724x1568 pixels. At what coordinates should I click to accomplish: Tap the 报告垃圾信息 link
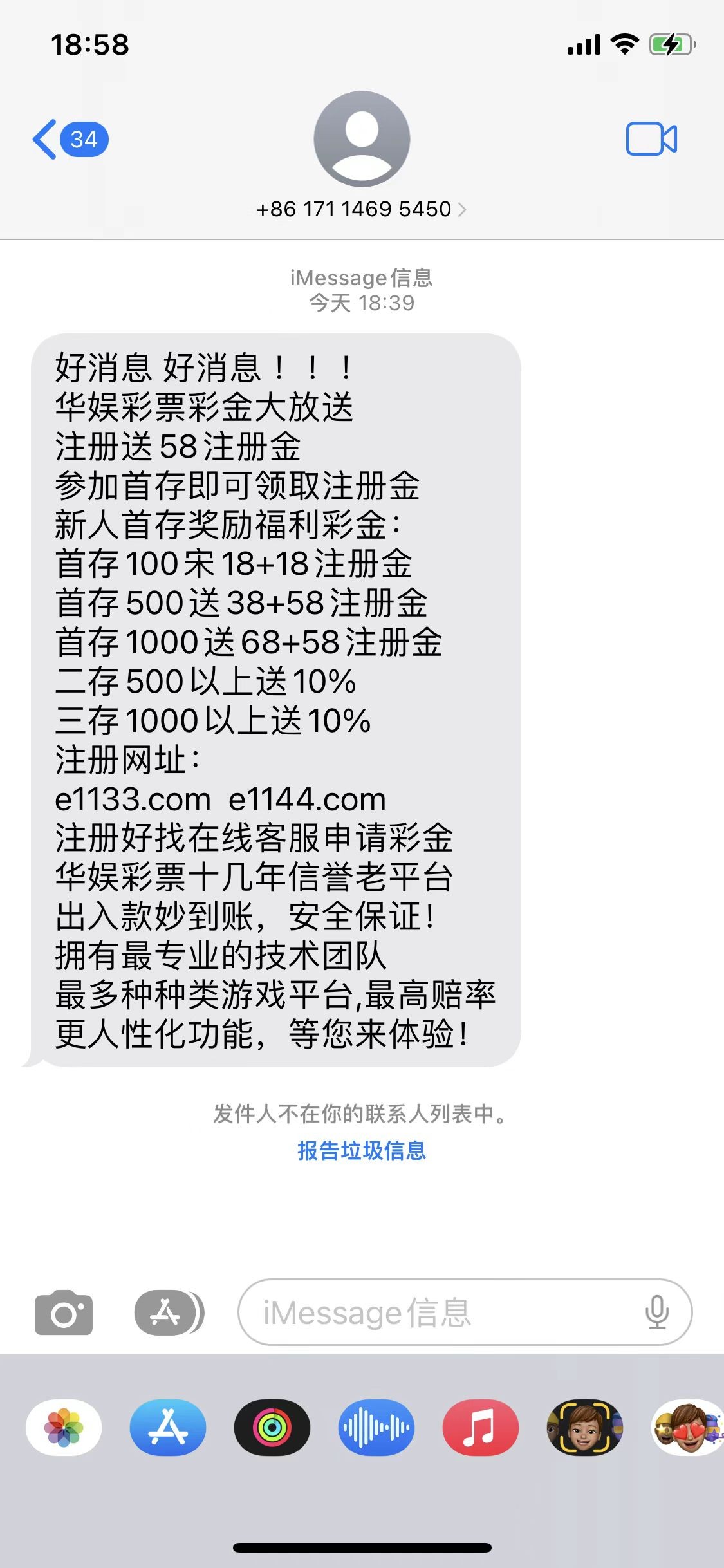click(x=361, y=1150)
